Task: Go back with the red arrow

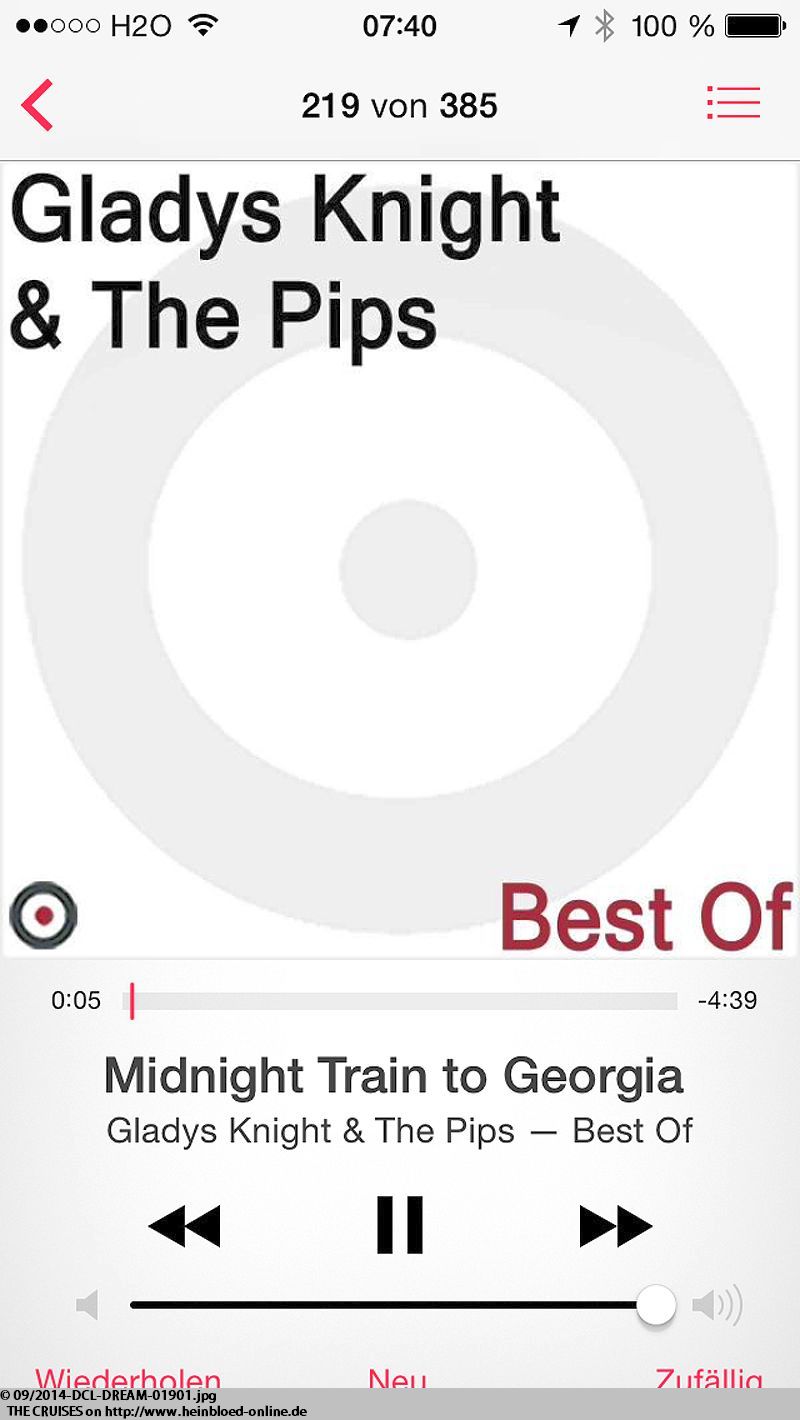Action: 37,105
